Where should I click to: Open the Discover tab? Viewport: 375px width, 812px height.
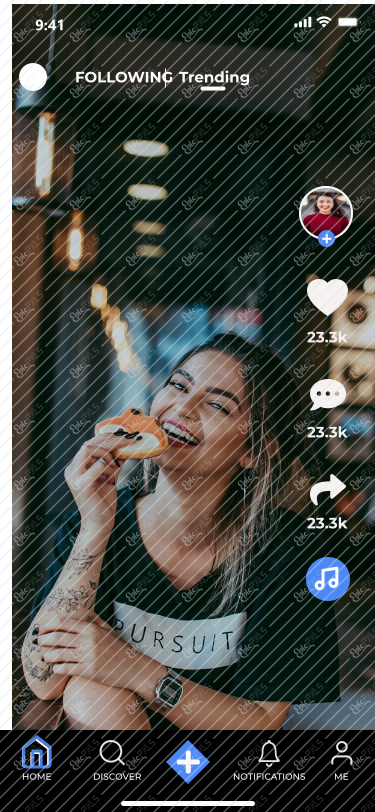117,760
